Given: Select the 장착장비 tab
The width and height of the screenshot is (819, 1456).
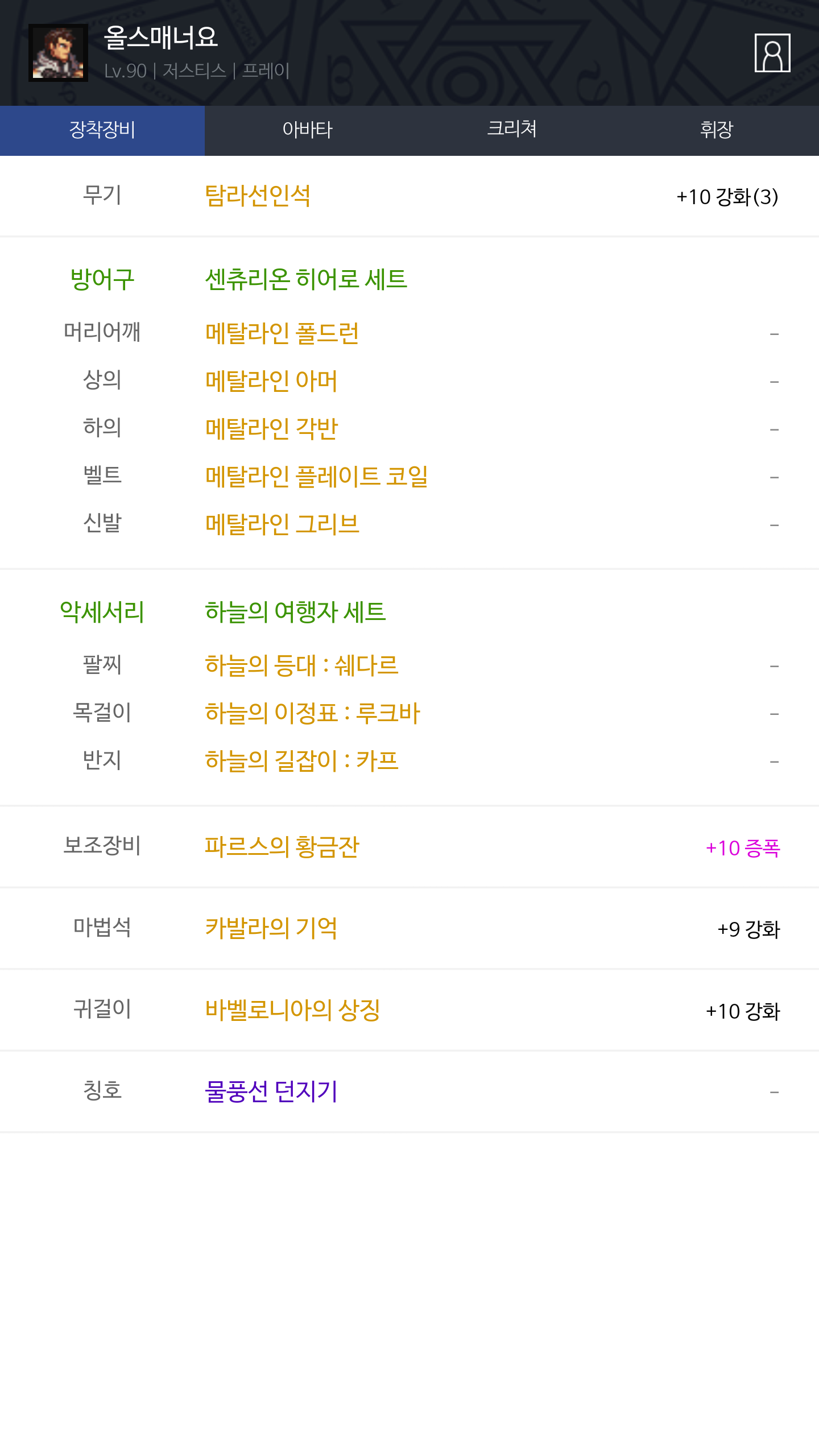Looking at the screenshot, I should [x=102, y=130].
